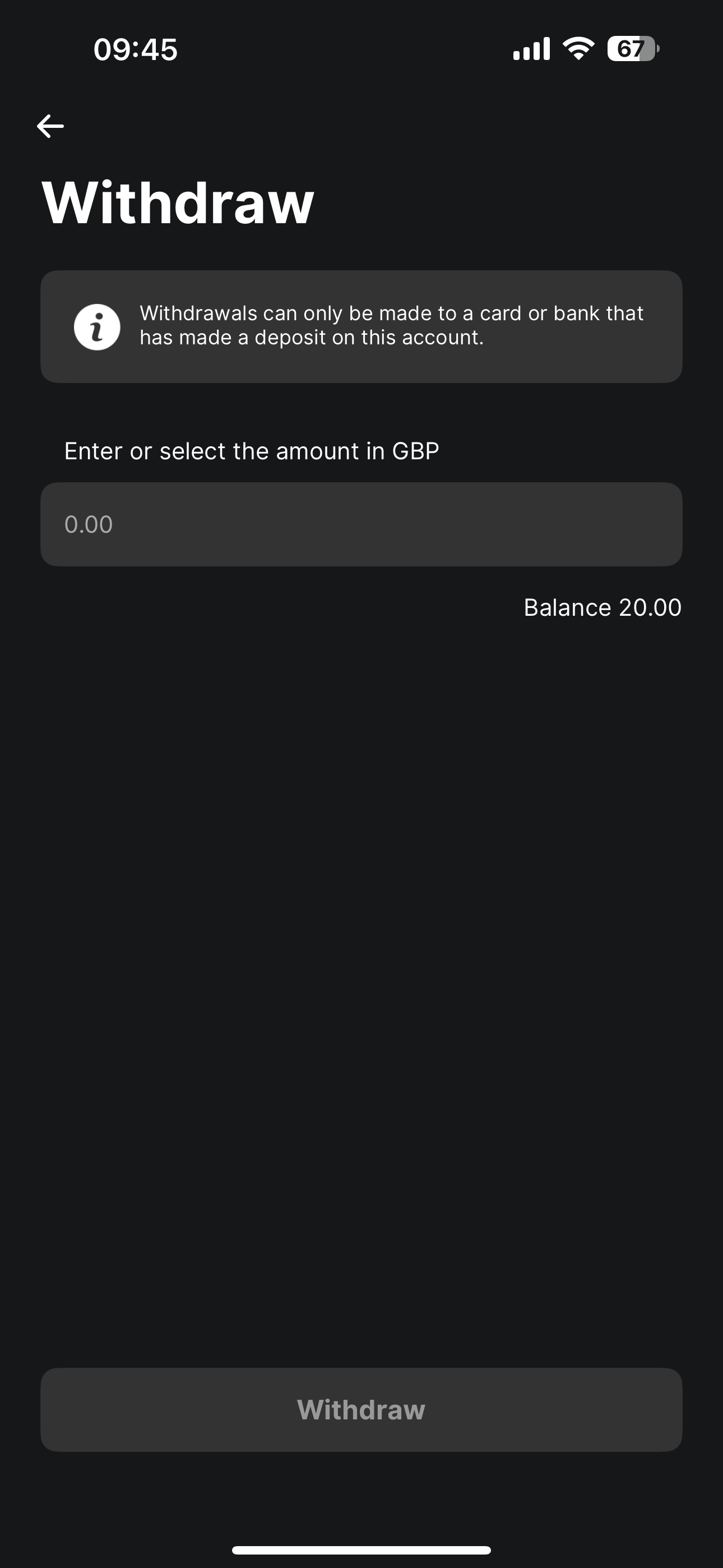723x1568 pixels.
Task: Click the Balance 20.00 text
Action: click(602, 607)
